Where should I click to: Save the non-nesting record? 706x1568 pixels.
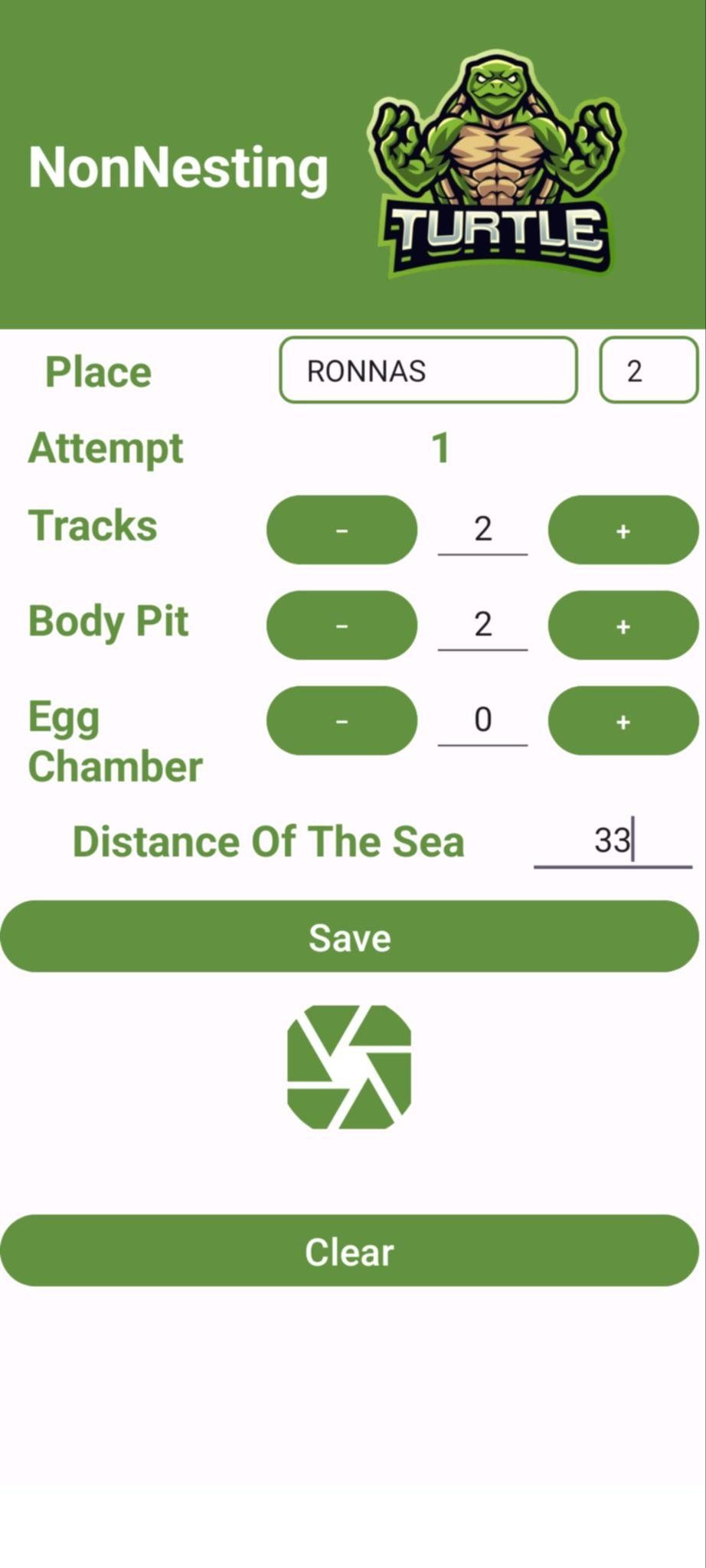pyautogui.click(x=349, y=937)
